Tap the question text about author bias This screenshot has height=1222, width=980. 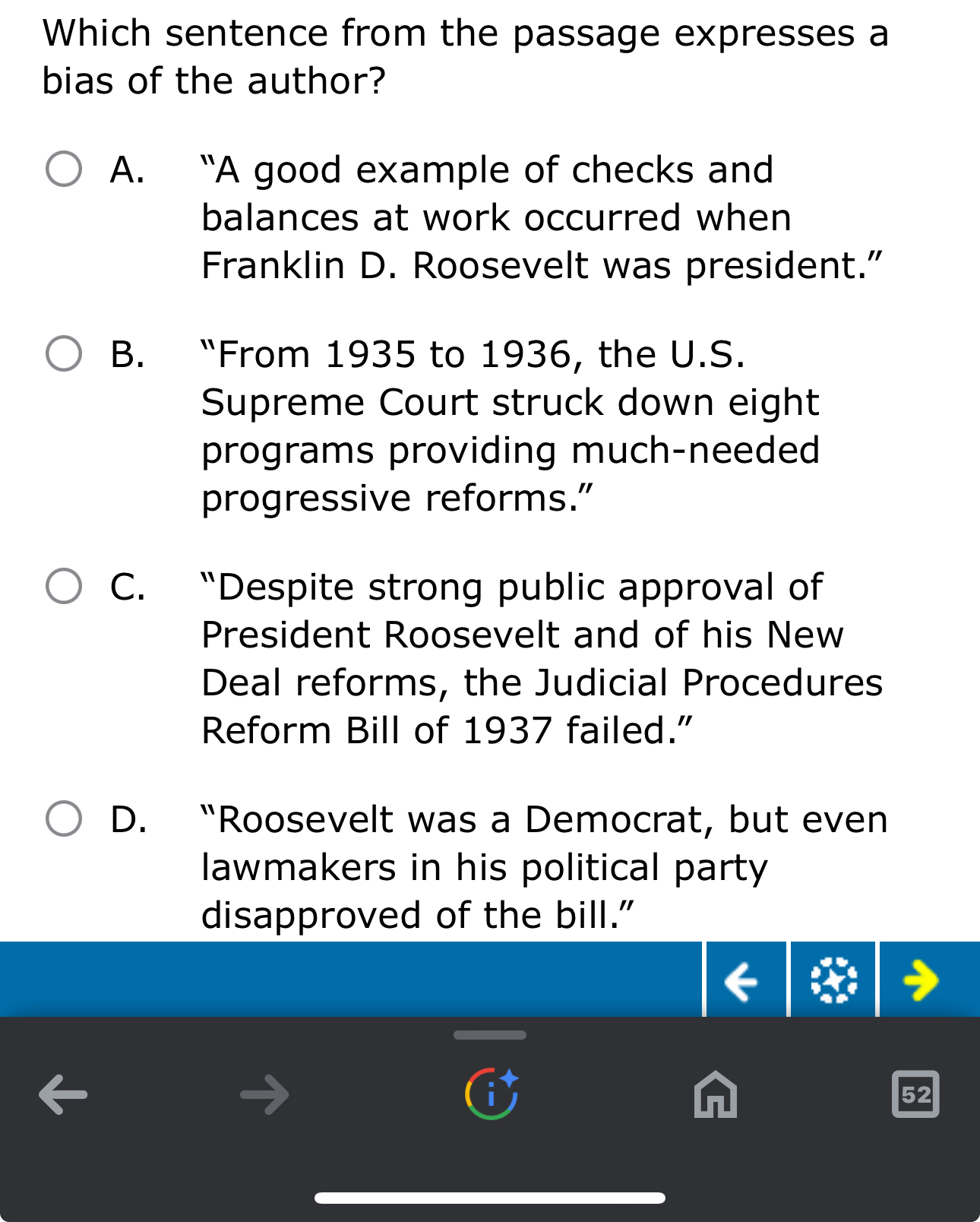click(466, 55)
